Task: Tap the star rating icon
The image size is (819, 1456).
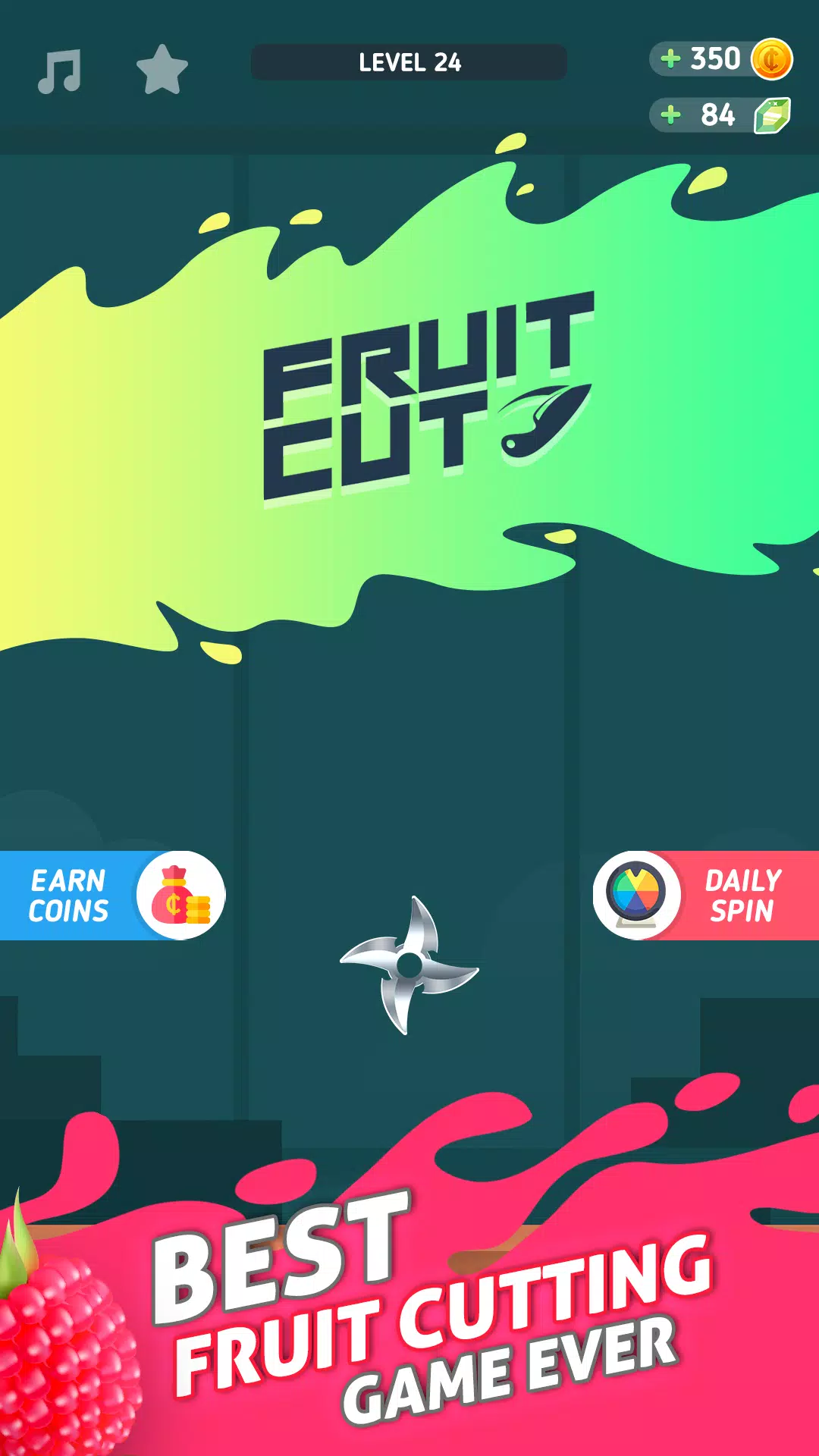Action: coord(162,71)
